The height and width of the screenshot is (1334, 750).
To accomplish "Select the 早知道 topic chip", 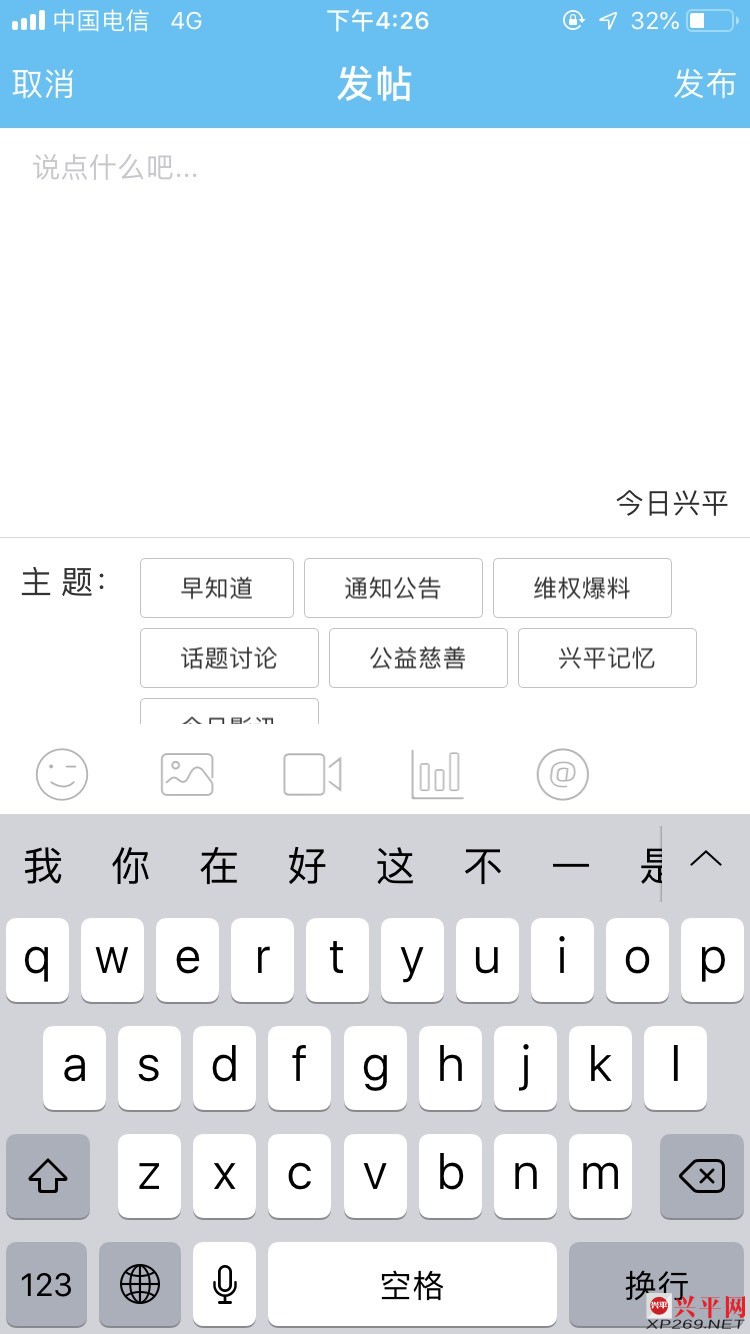I will click(217, 588).
